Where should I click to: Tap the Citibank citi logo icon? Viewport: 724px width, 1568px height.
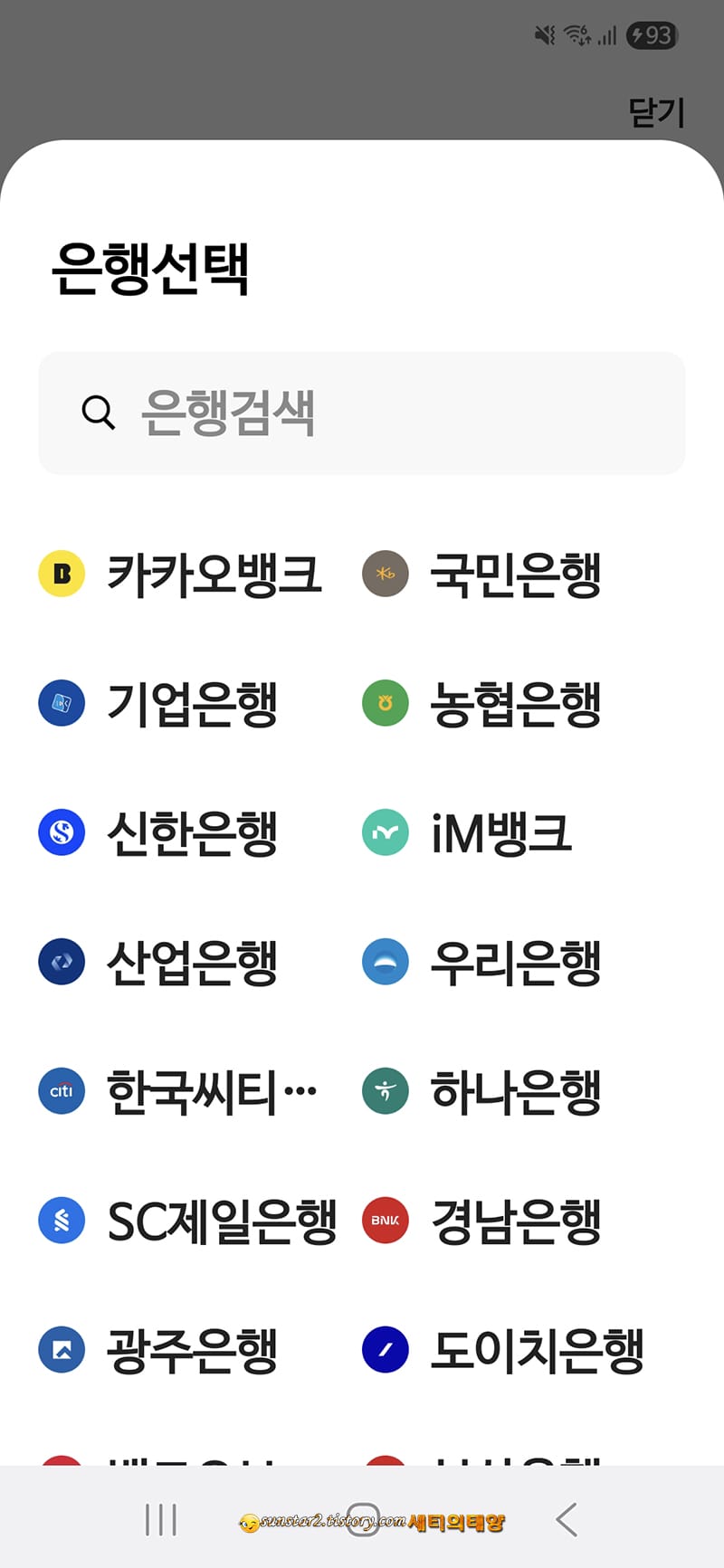(62, 1091)
